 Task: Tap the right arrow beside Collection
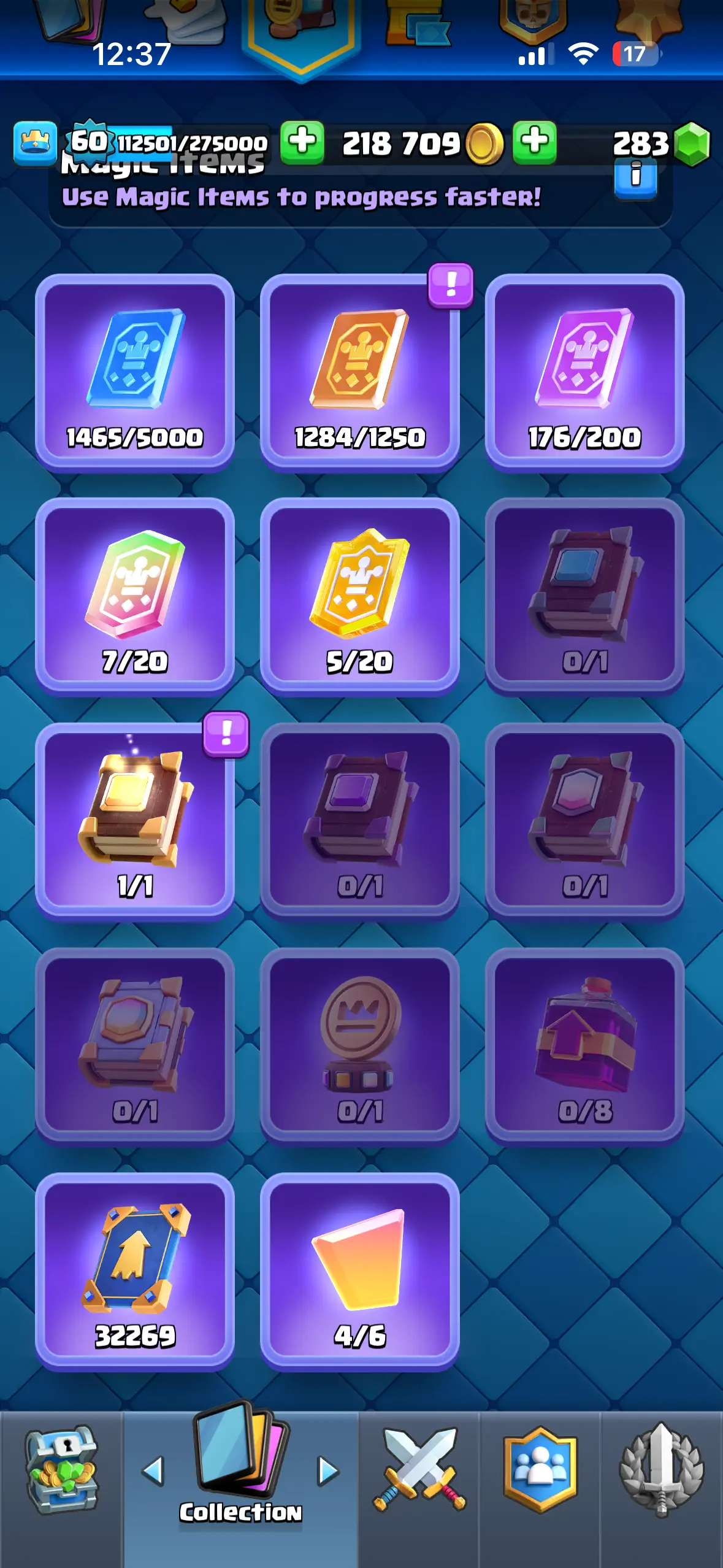[328, 1471]
